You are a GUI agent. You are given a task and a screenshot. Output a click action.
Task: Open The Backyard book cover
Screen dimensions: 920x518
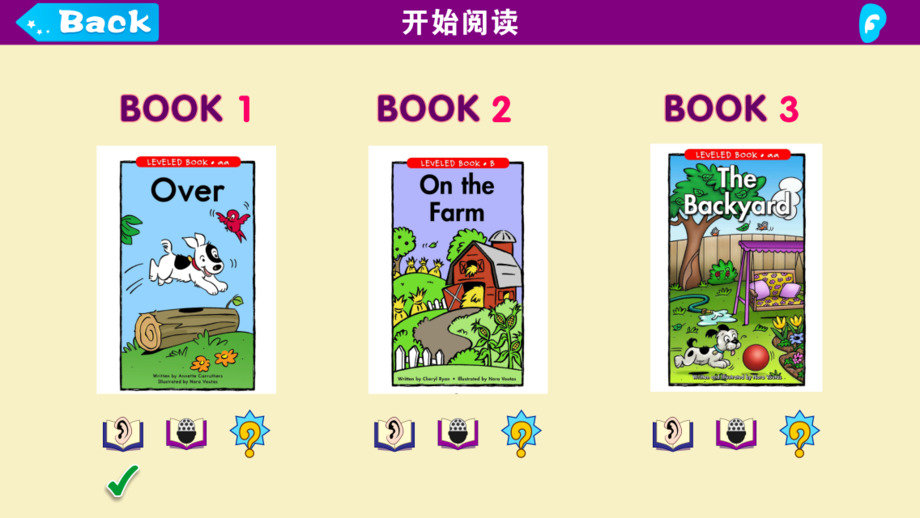coord(736,267)
